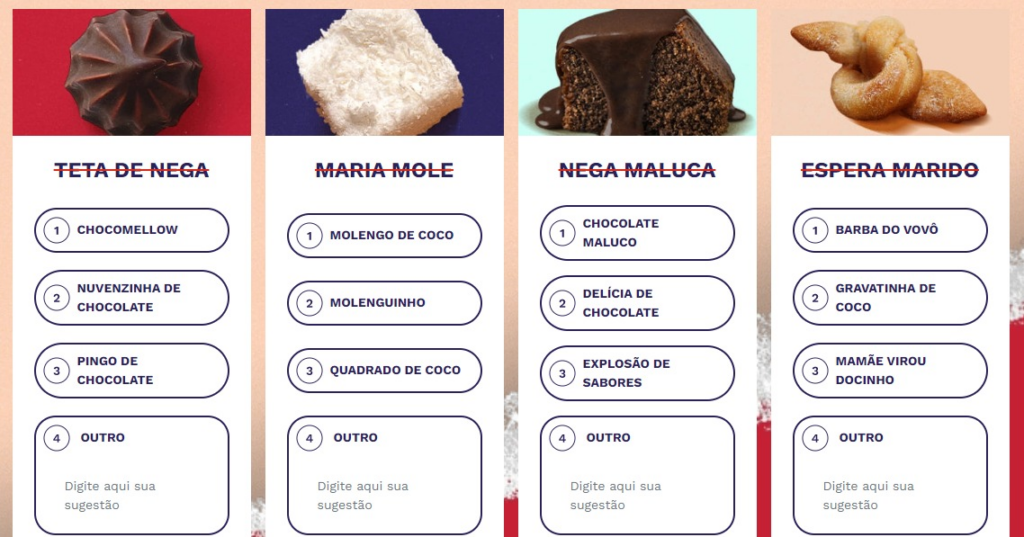Select Molengo de Coco option

click(384, 236)
